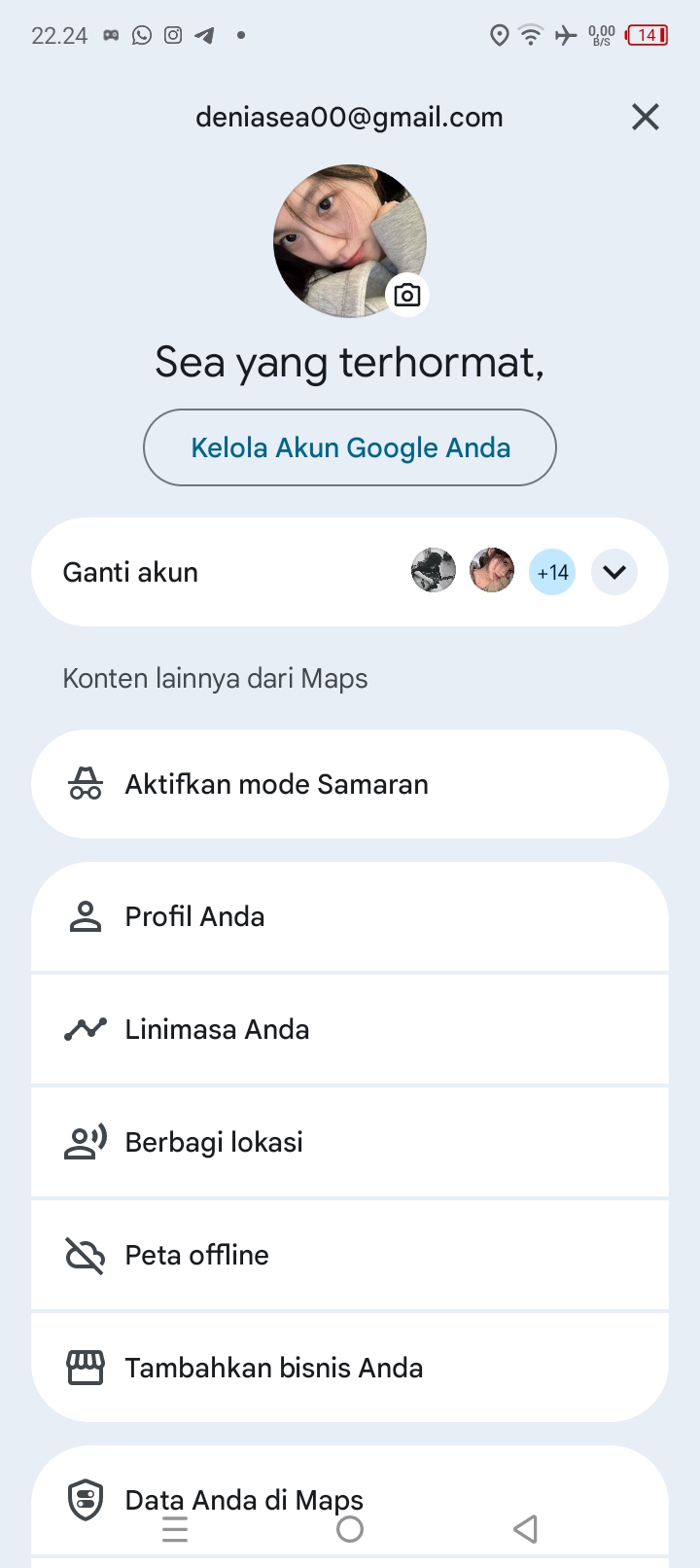This screenshot has height=1568, width=700.
Task: Change profile photo via camera icon
Action: 407,295
